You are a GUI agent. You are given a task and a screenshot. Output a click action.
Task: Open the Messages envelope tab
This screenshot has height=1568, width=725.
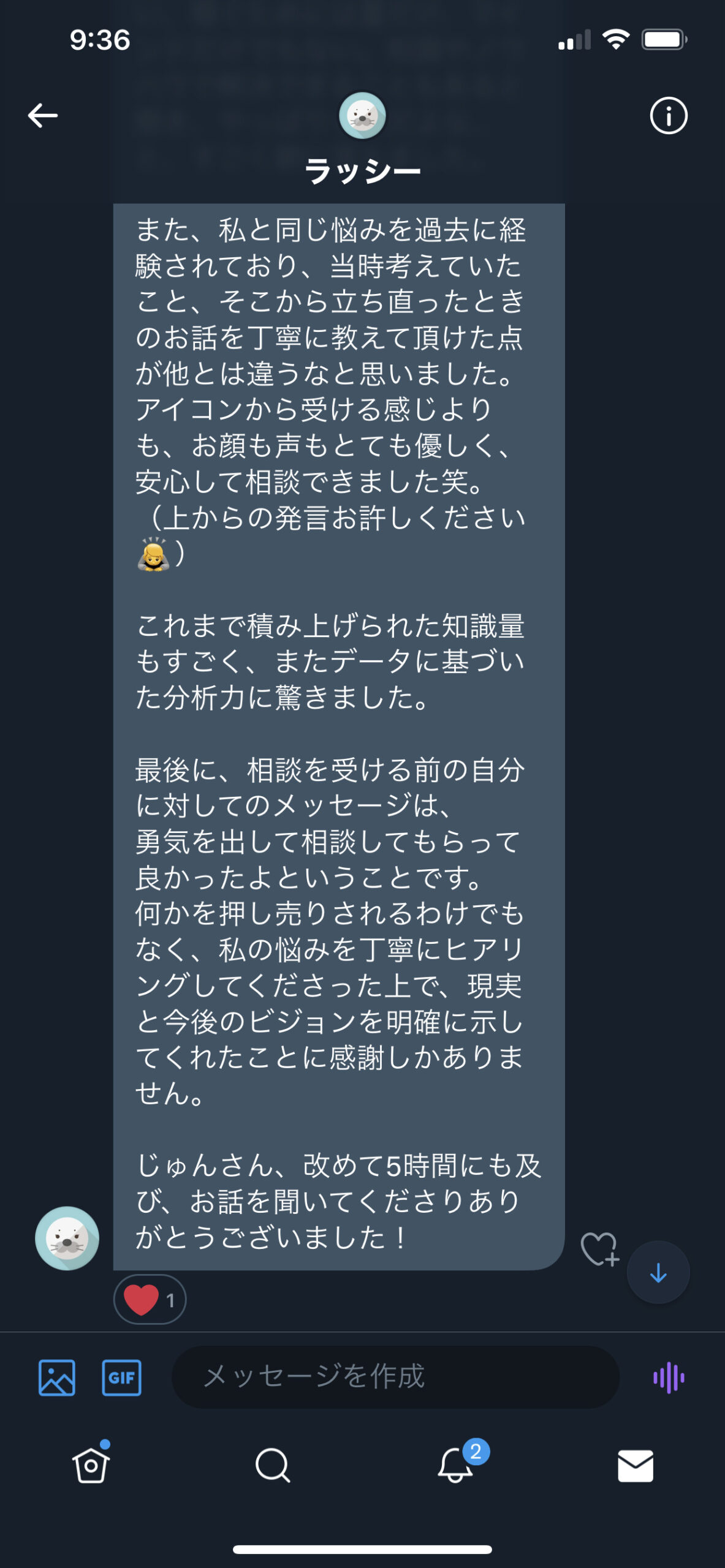636,1466
